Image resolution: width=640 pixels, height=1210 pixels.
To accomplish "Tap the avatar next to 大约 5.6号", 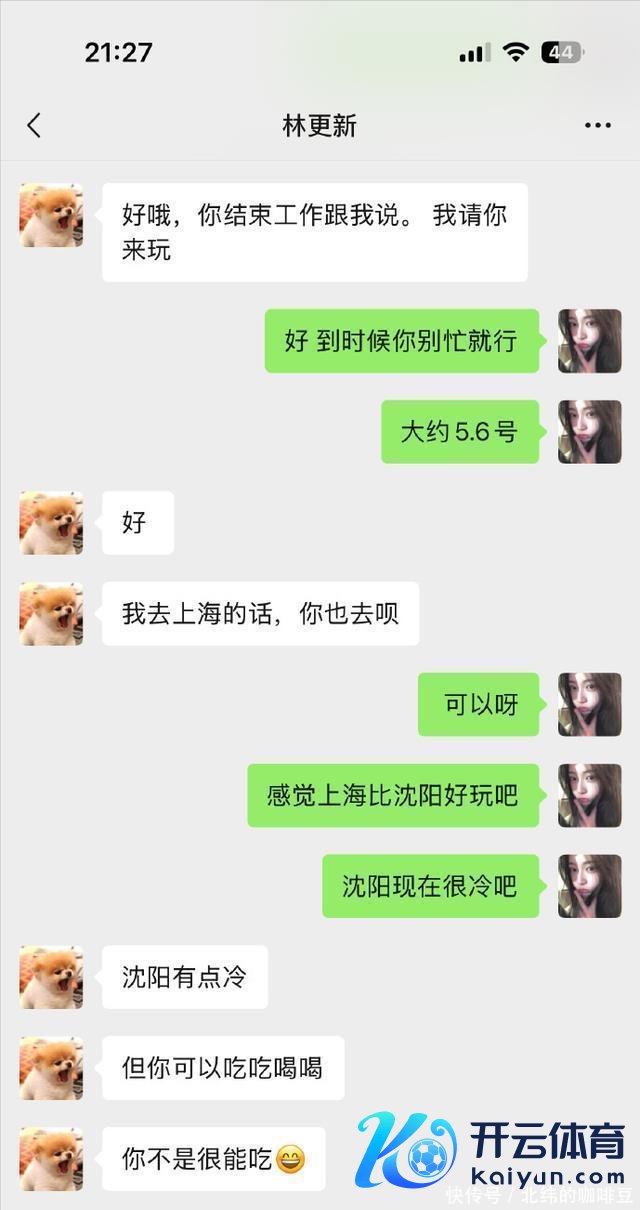I will coord(589,432).
